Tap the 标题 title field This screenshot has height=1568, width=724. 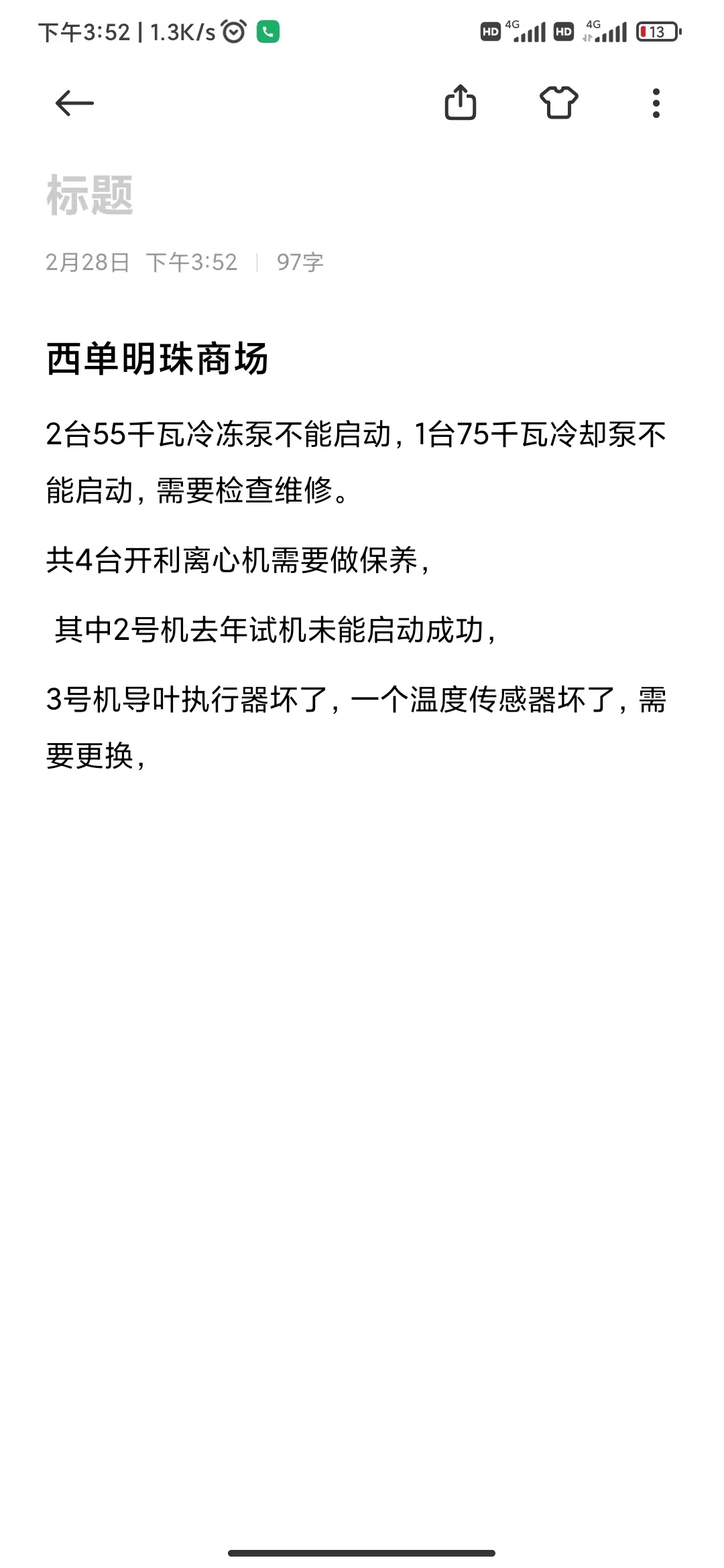pyautogui.click(x=90, y=196)
